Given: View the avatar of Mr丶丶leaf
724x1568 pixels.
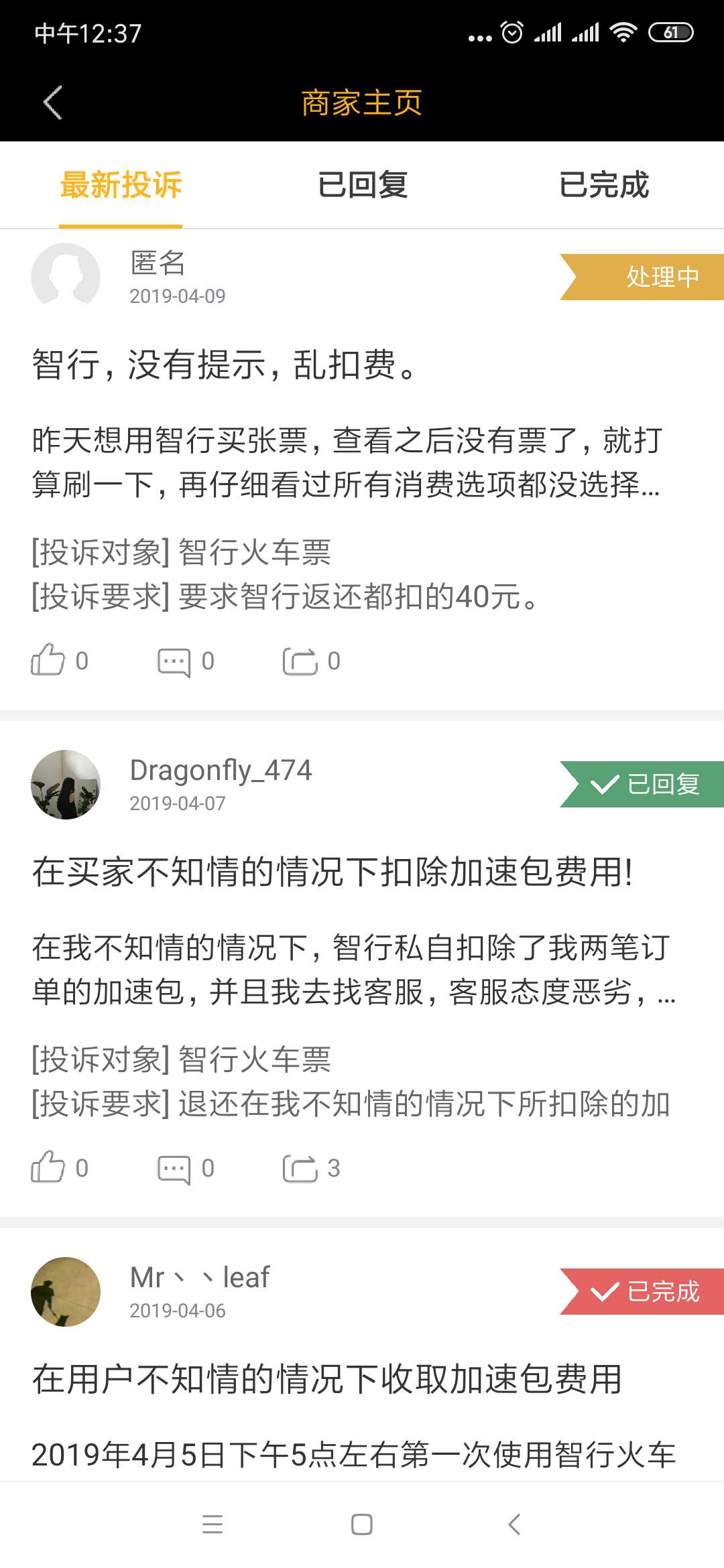Looking at the screenshot, I should [66, 1291].
